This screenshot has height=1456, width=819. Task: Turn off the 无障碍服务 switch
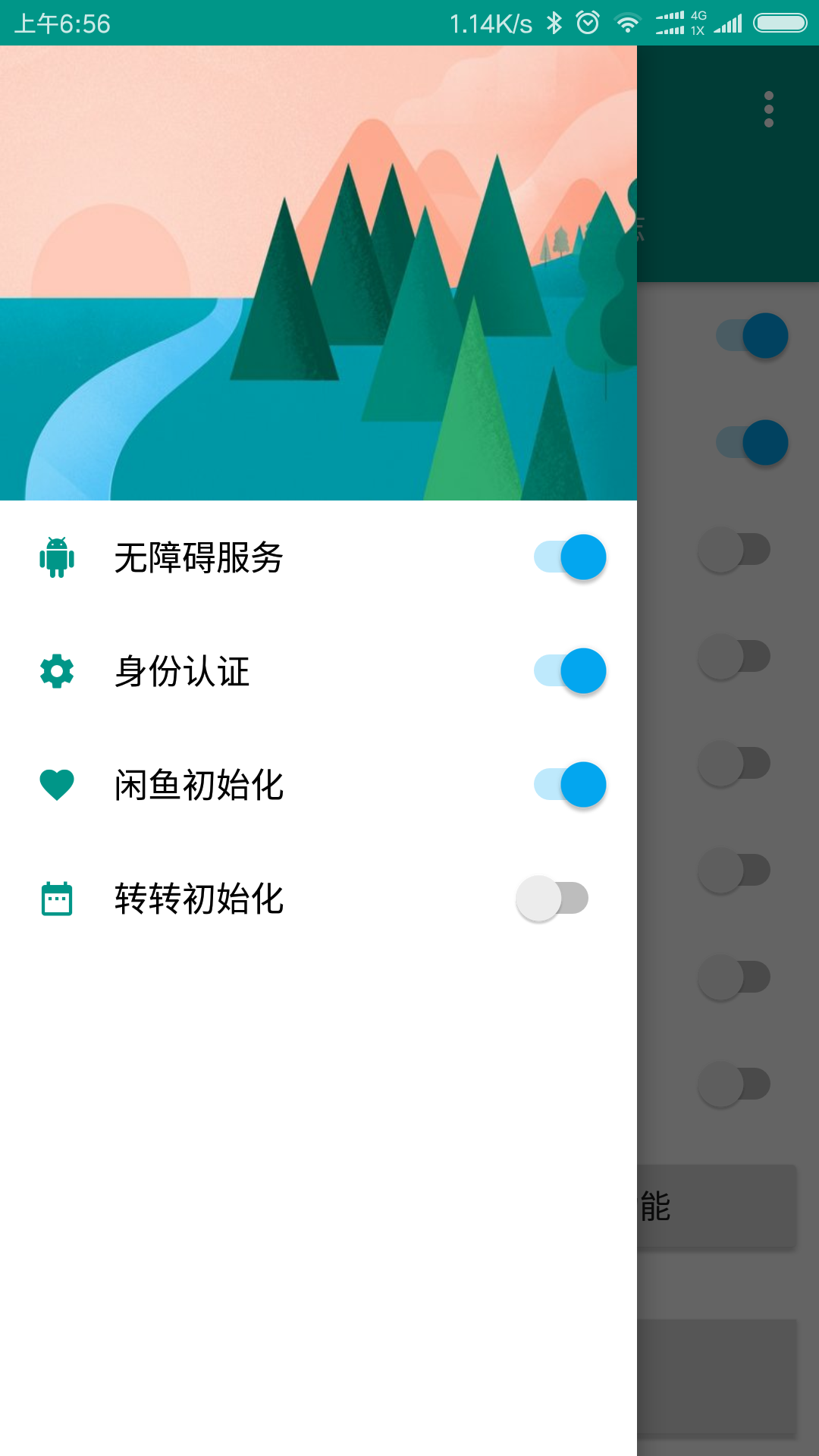[570, 557]
